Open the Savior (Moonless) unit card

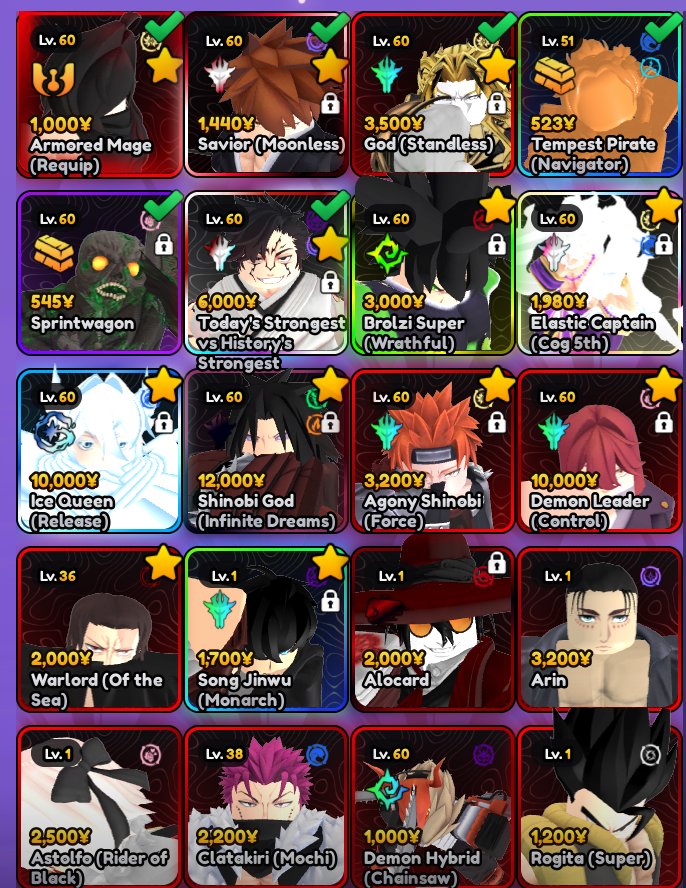266,95
